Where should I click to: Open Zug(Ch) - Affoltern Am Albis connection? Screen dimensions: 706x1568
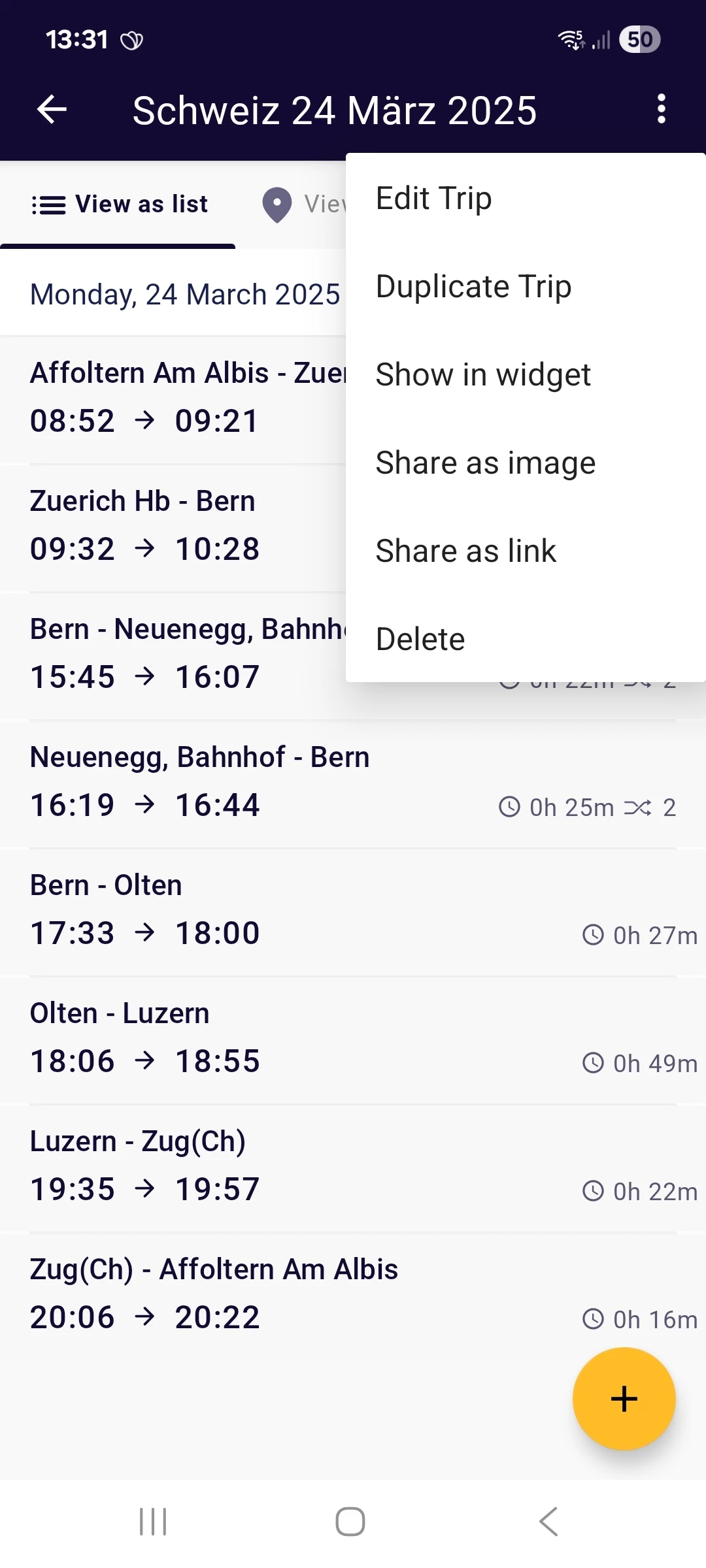click(x=261, y=1294)
